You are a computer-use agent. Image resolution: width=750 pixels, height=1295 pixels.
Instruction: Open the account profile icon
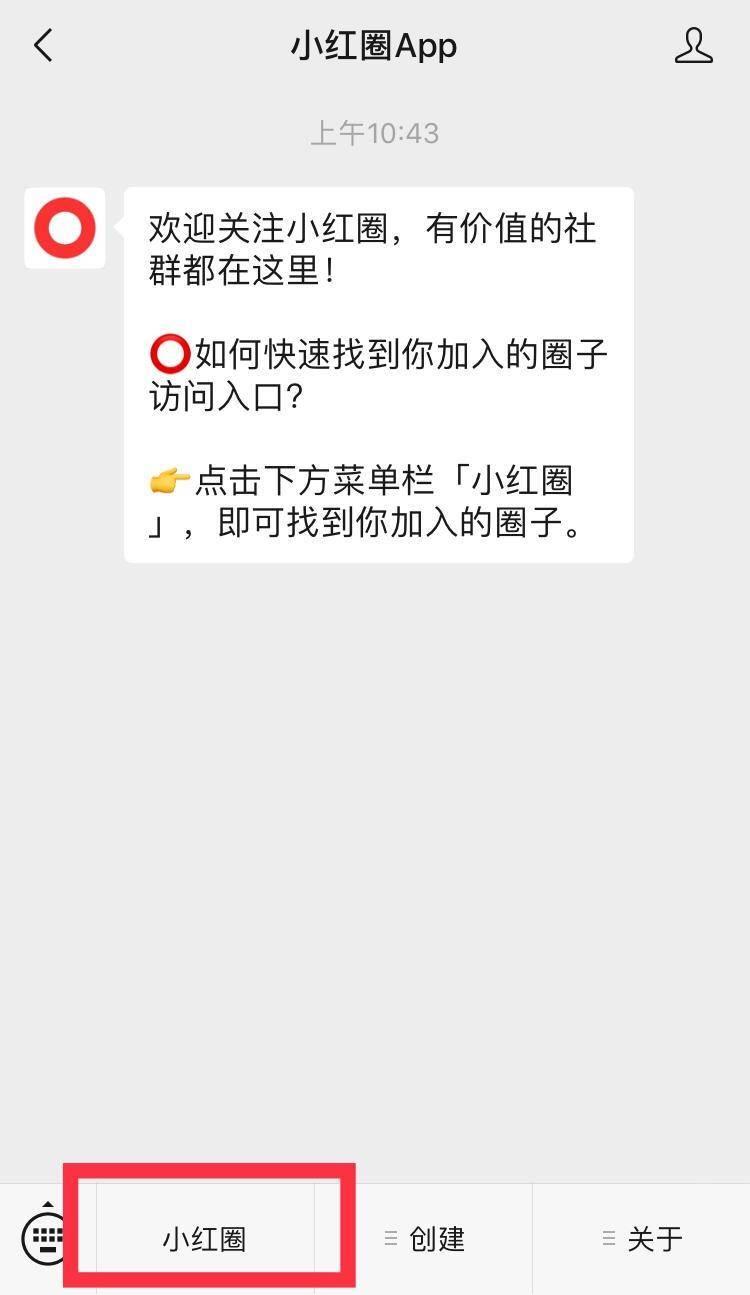693,46
